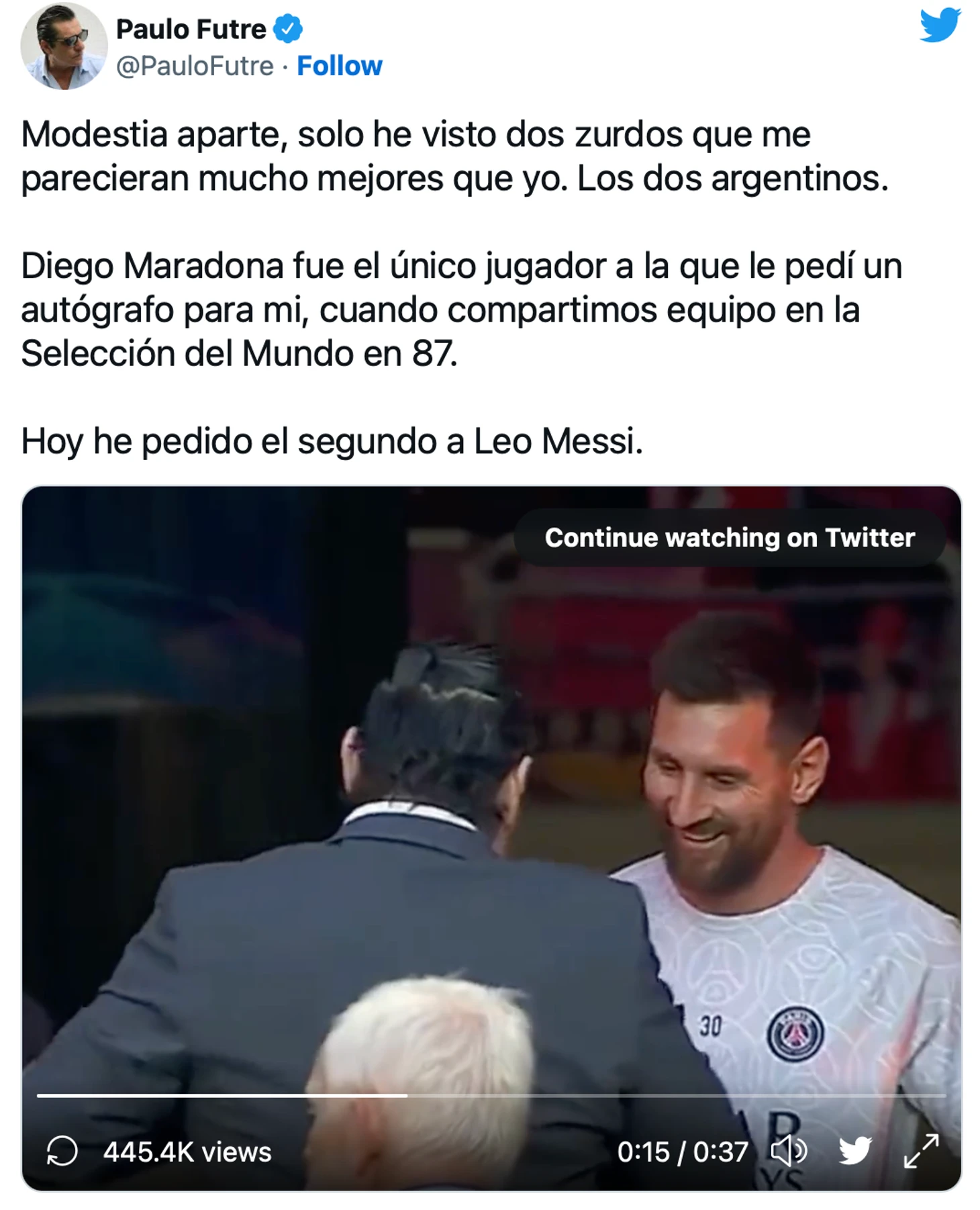Open Paulo Futre's profile picture

[64, 47]
